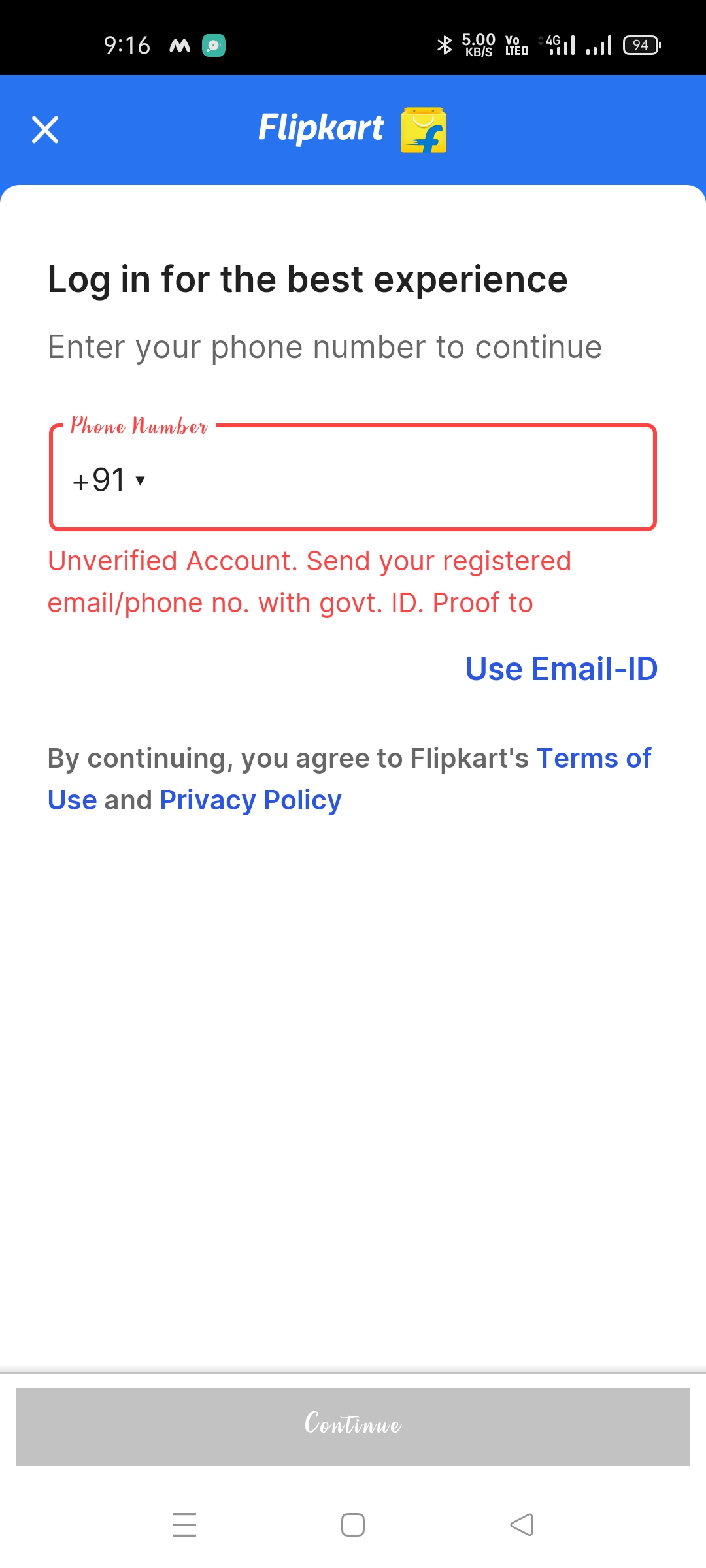Open Flipkart's Terms of Use
706x1568 pixels.
point(593,759)
